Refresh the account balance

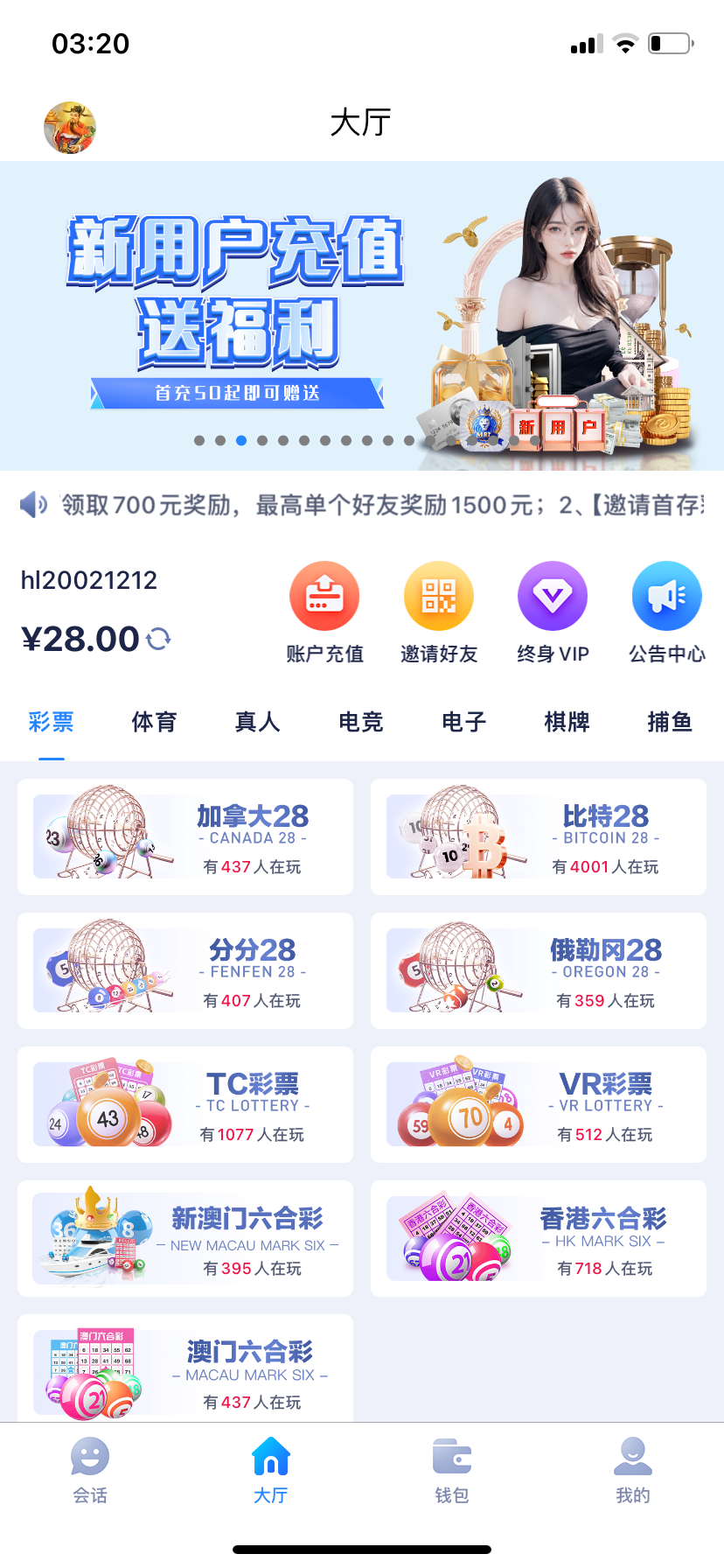[158, 639]
